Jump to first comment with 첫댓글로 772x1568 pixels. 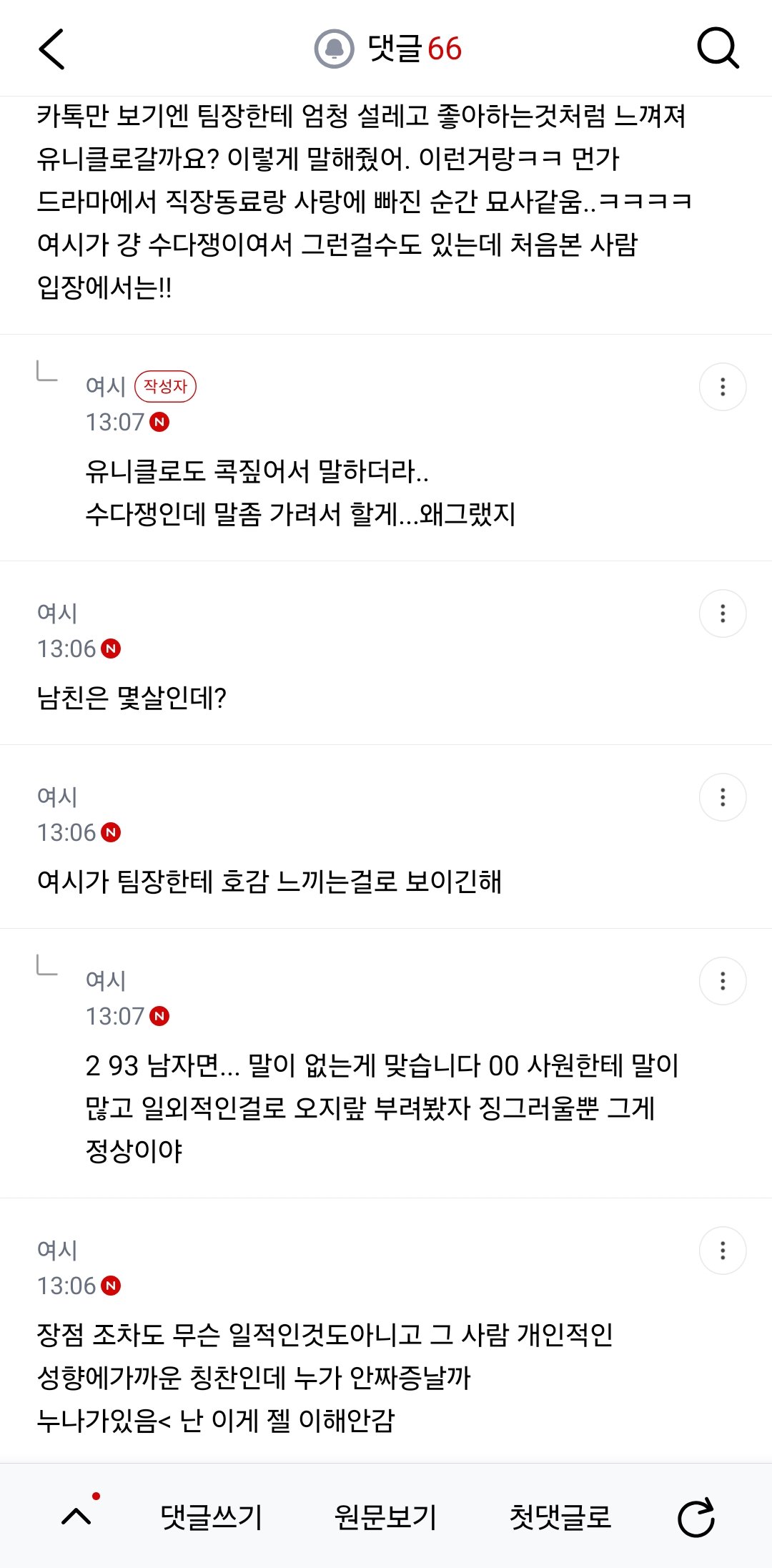tap(560, 1517)
